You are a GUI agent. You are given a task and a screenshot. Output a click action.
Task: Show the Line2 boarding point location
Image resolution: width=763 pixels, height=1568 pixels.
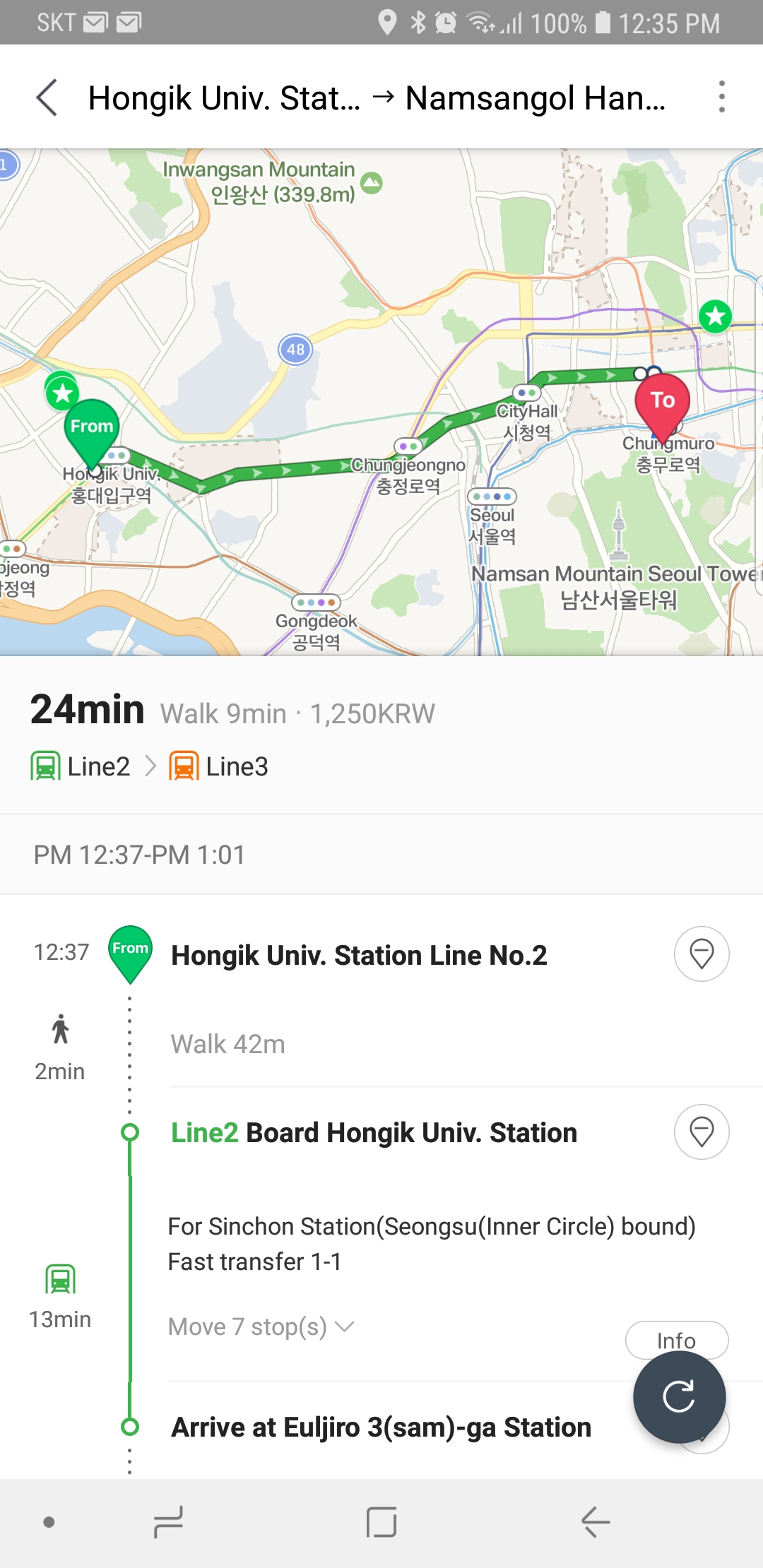(x=702, y=1131)
